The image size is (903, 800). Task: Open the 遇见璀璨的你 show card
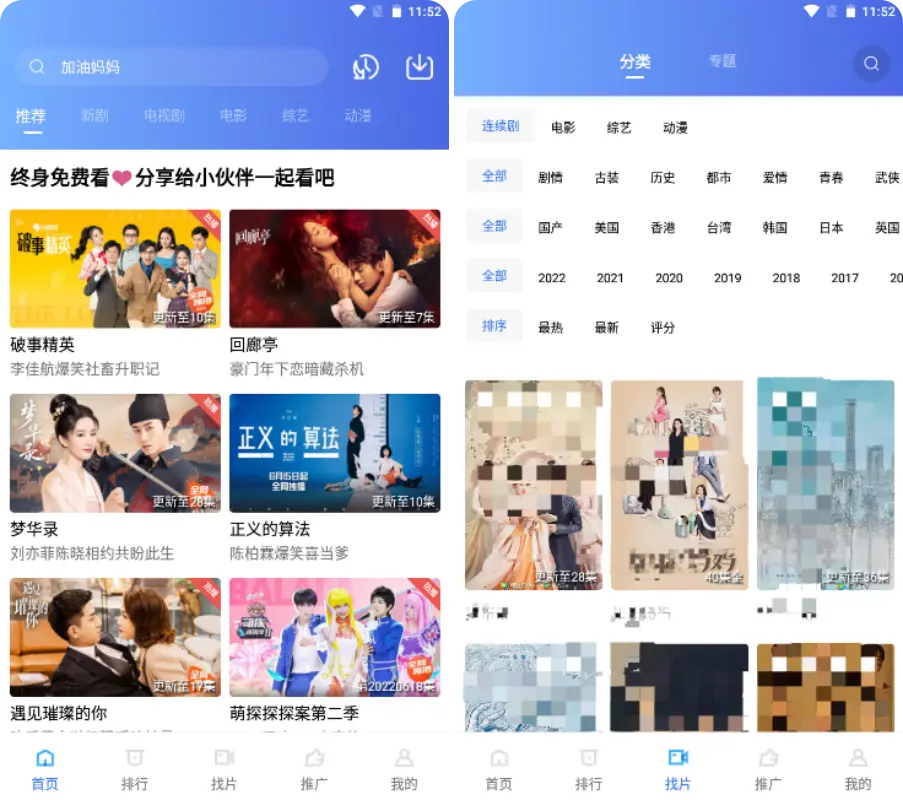point(115,637)
